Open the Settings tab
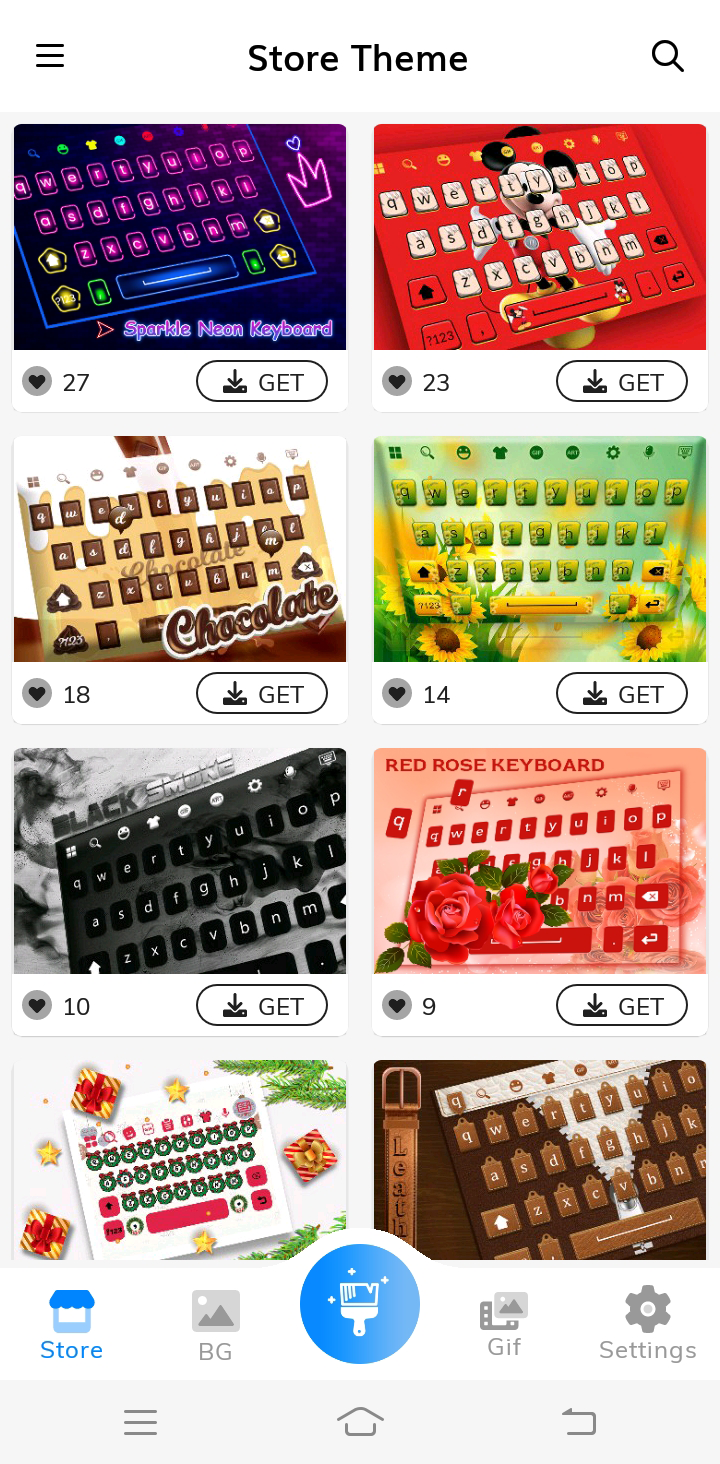The image size is (720, 1464). click(647, 1326)
